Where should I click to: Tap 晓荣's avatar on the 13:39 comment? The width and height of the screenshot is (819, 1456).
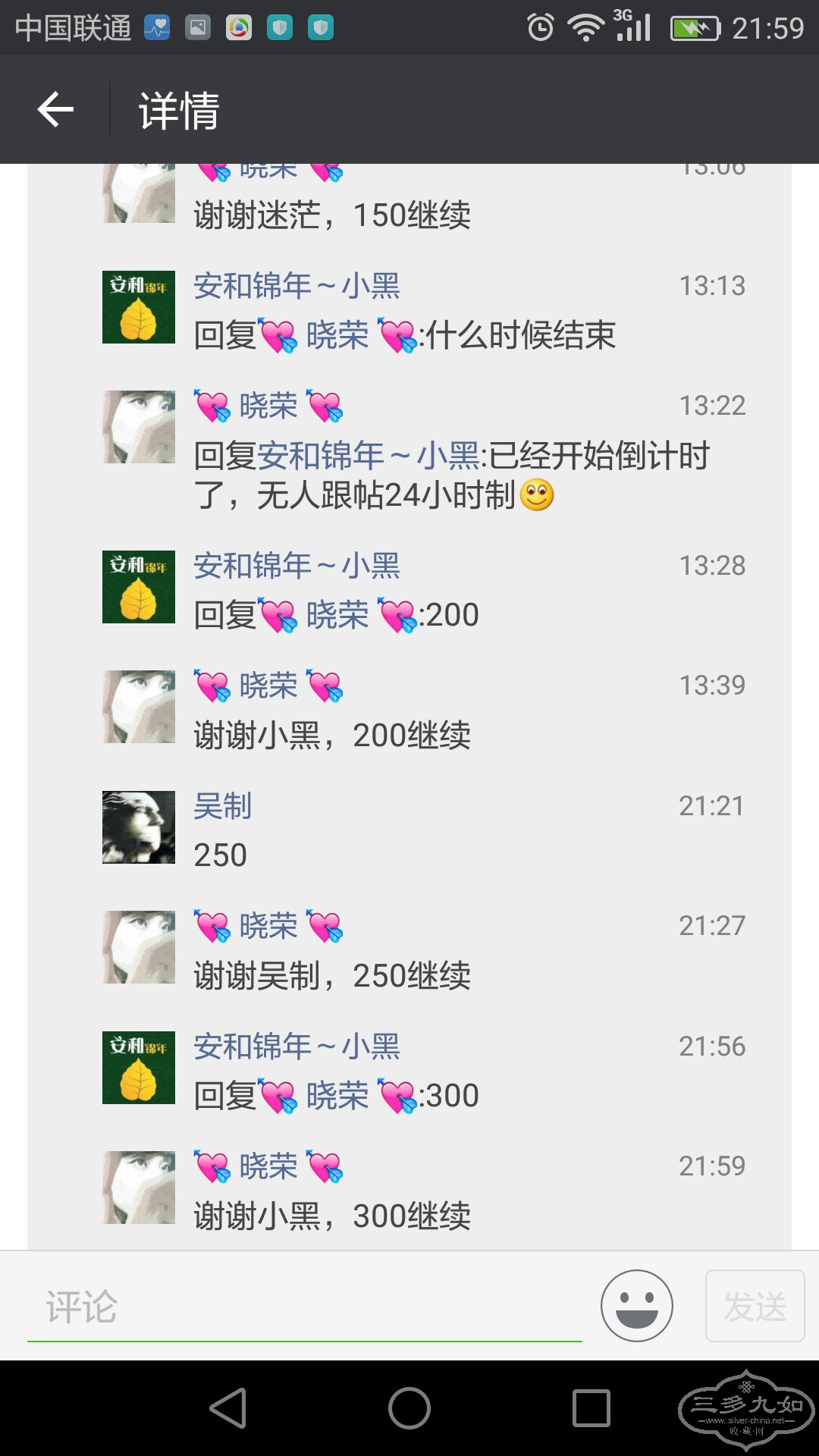pyautogui.click(x=139, y=707)
